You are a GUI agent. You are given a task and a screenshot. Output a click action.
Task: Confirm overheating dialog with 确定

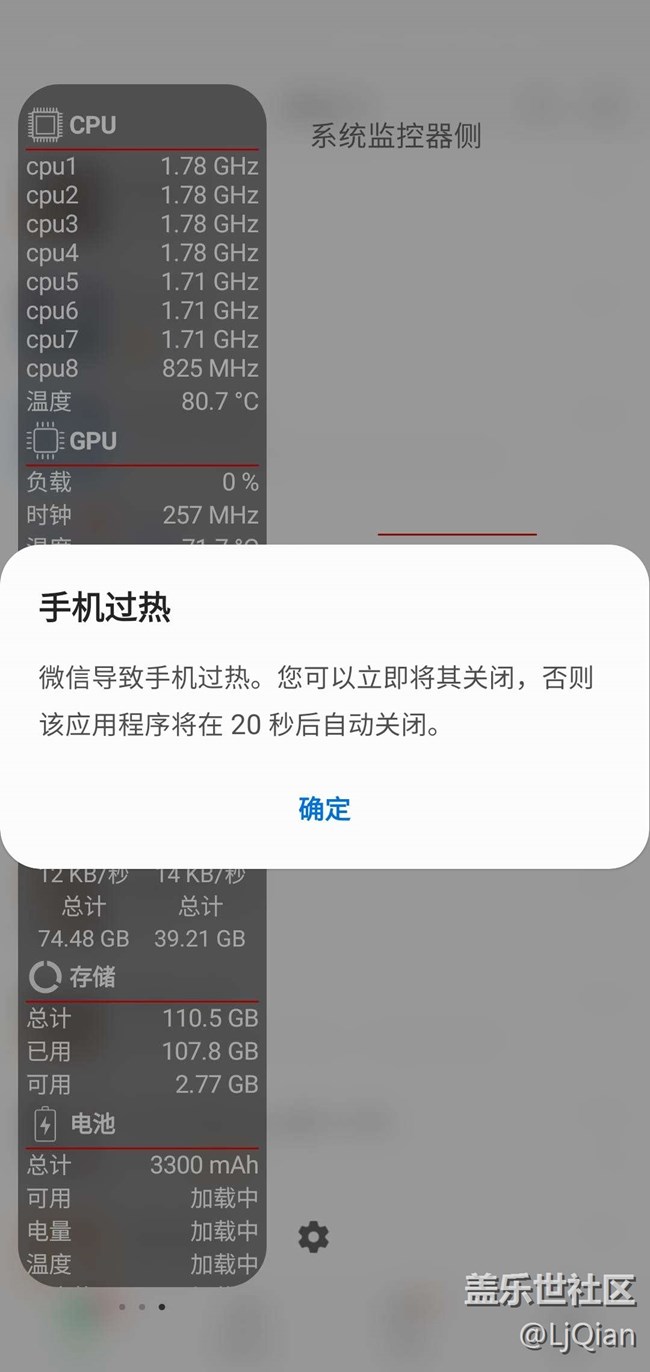click(324, 809)
